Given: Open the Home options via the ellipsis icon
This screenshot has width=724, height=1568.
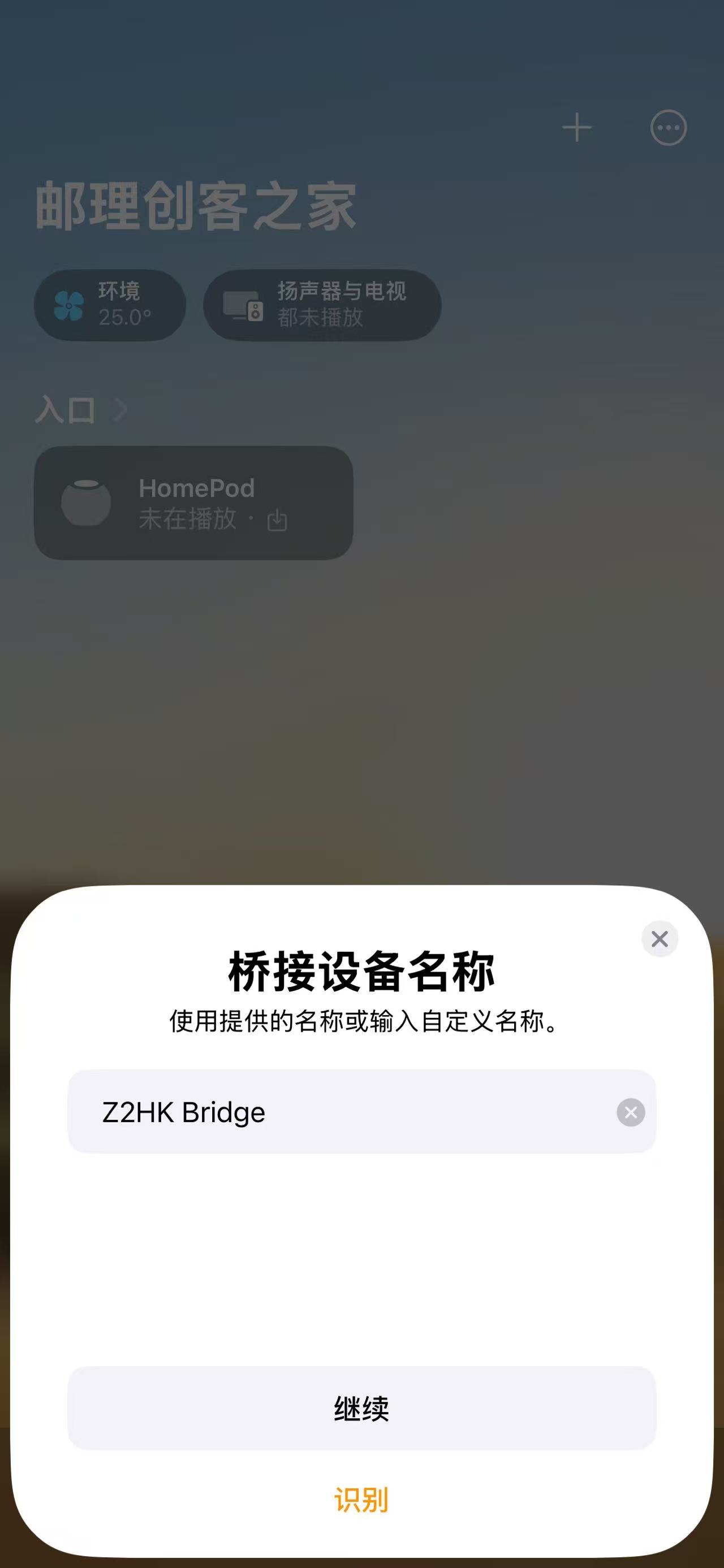Looking at the screenshot, I should (667, 127).
